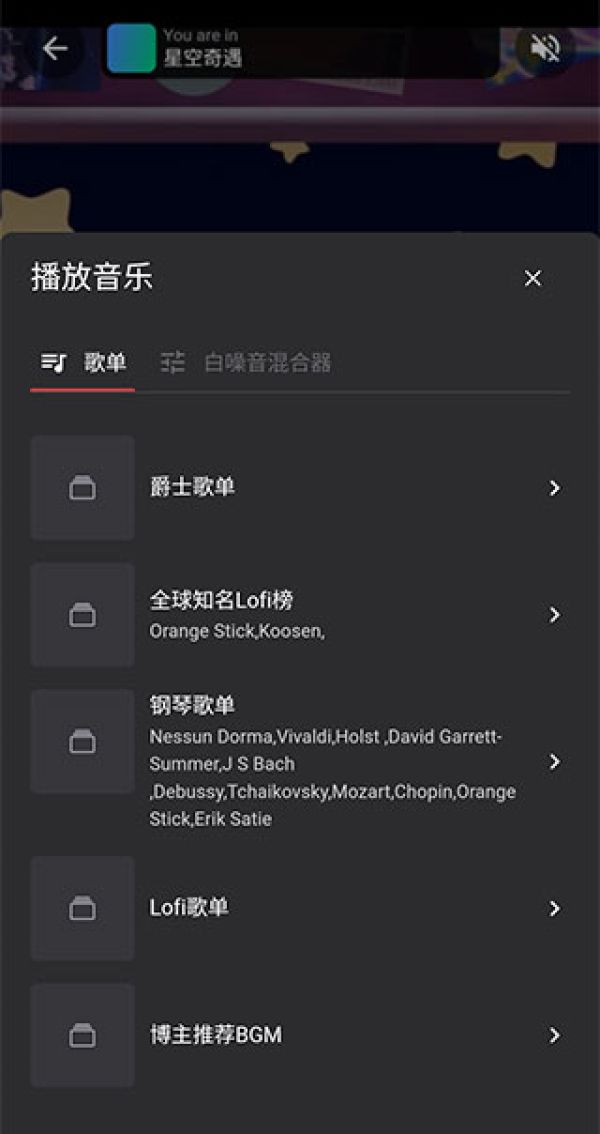Go back using the top arrow
600x1134 pixels.
[x=55, y=48]
